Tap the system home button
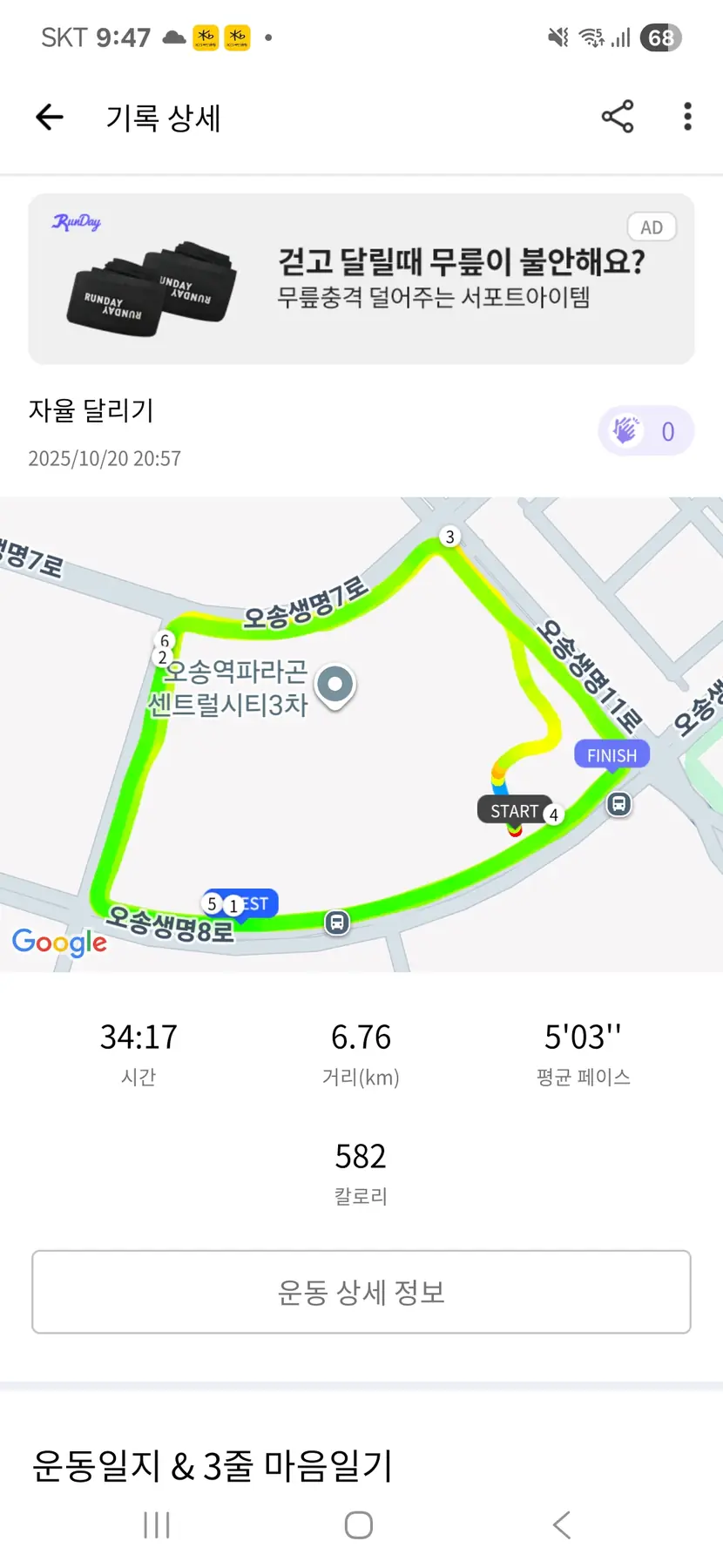 [359, 1525]
